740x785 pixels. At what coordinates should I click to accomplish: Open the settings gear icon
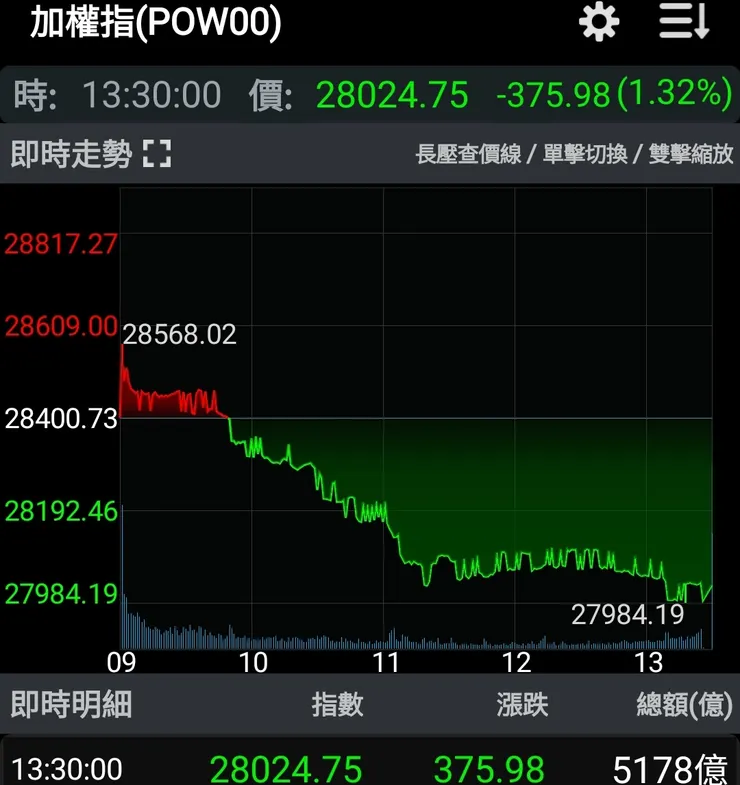(x=597, y=22)
